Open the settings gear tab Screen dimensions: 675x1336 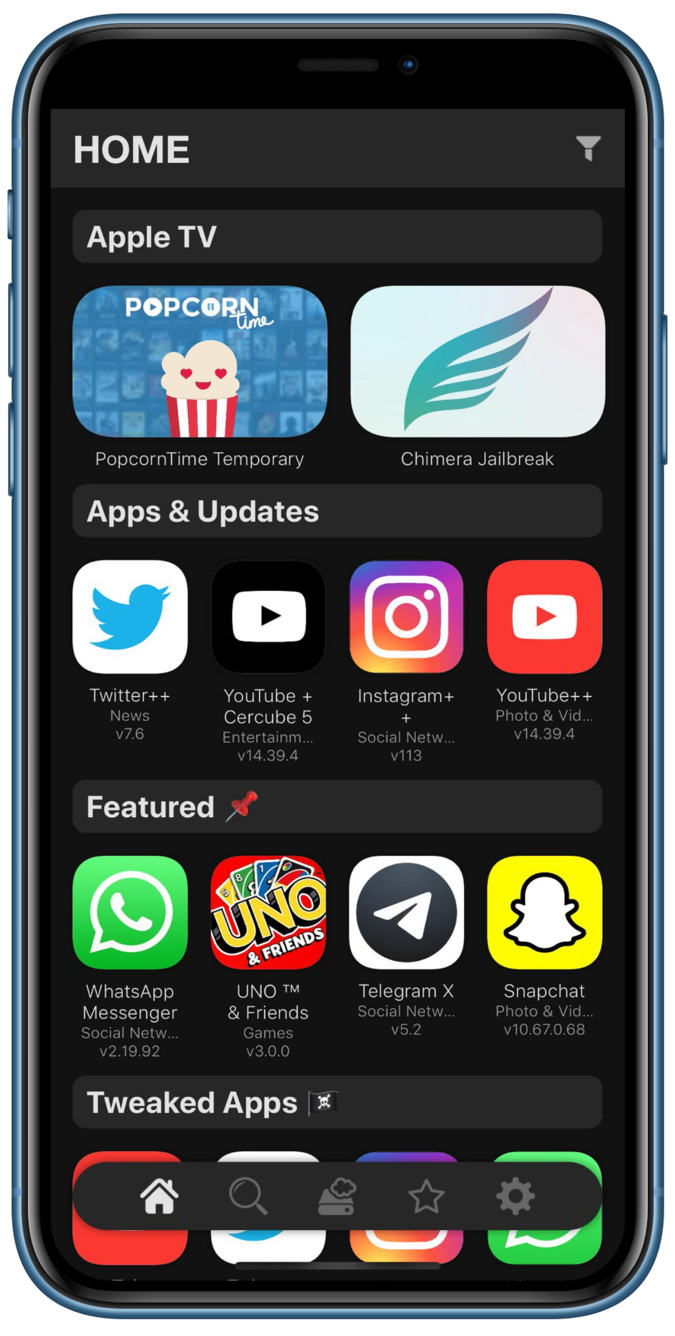(515, 1196)
